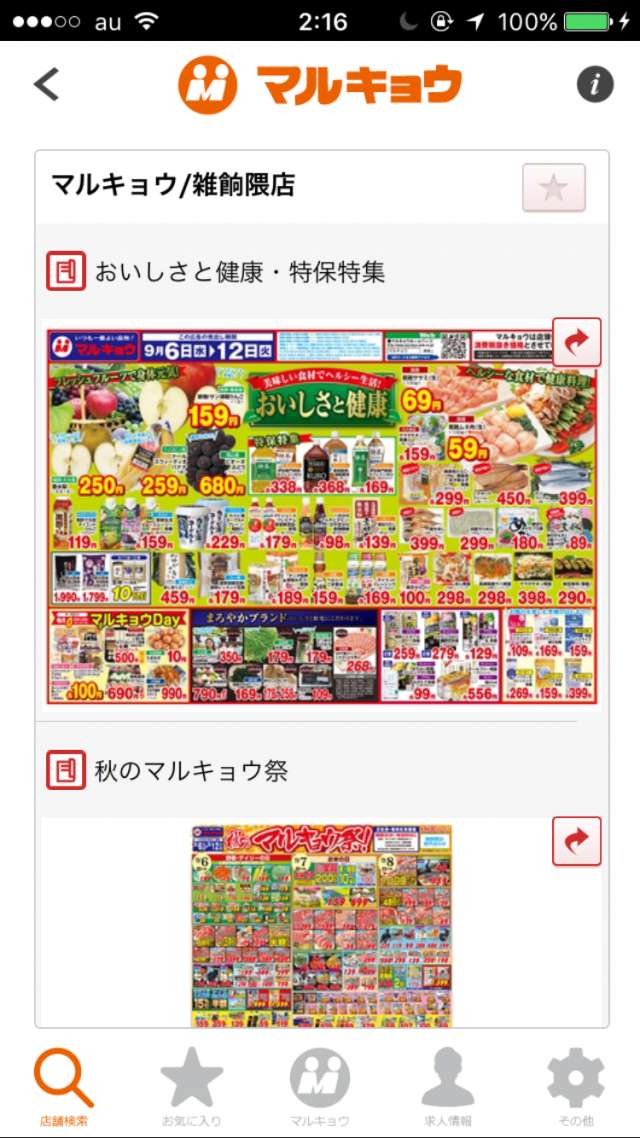
Task: Open the info icon in the header
Action: pyautogui.click(x=595, y=85)
